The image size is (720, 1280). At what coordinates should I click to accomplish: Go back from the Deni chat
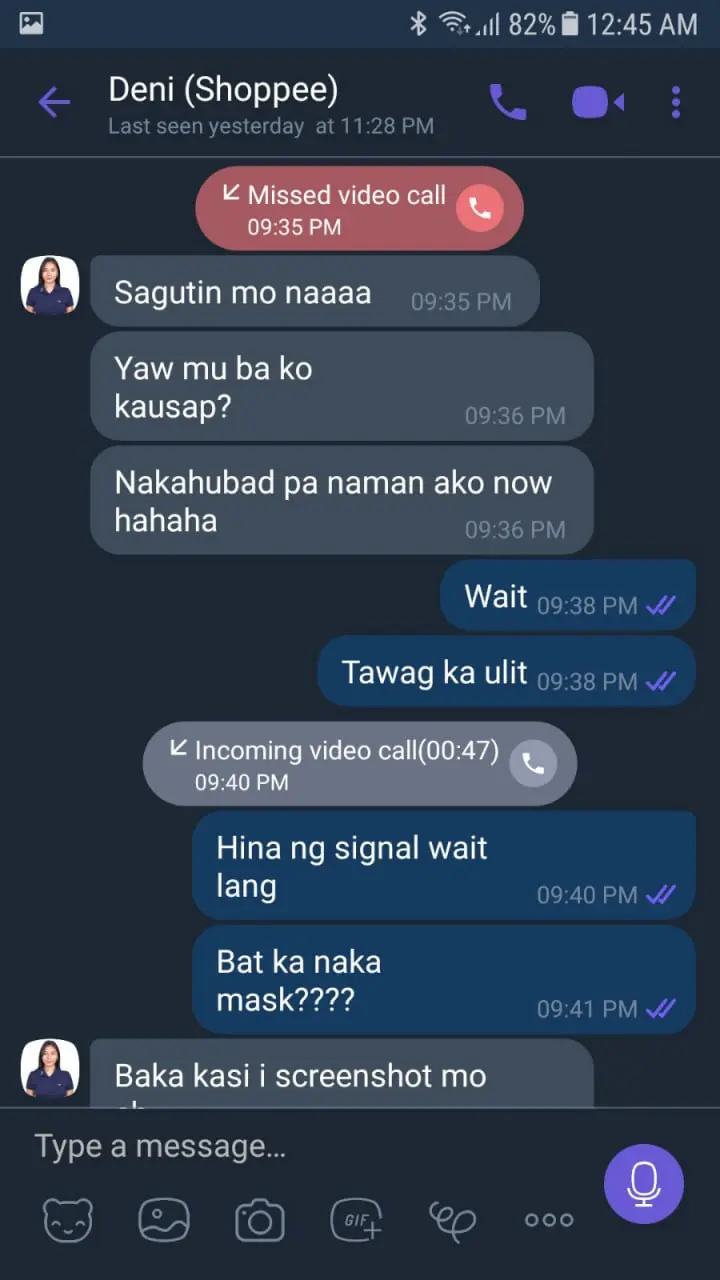[54, 102]
